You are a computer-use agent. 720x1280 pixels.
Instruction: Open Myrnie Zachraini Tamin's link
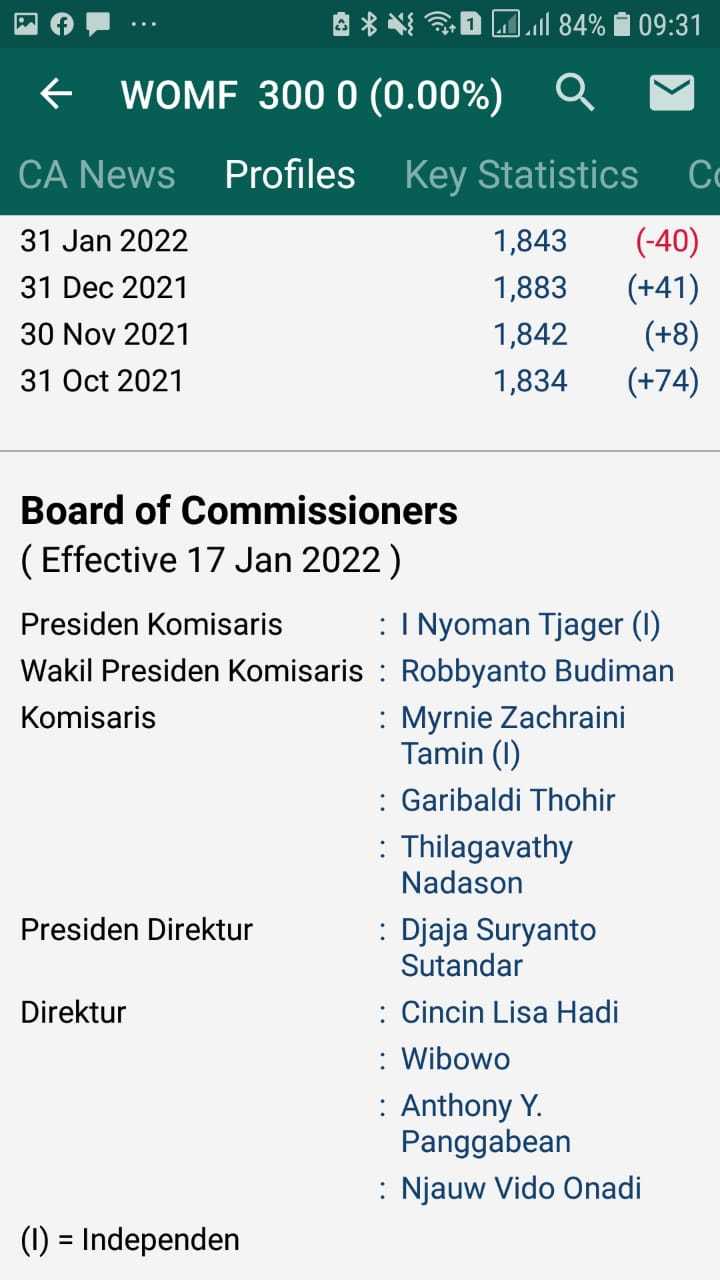513,735
